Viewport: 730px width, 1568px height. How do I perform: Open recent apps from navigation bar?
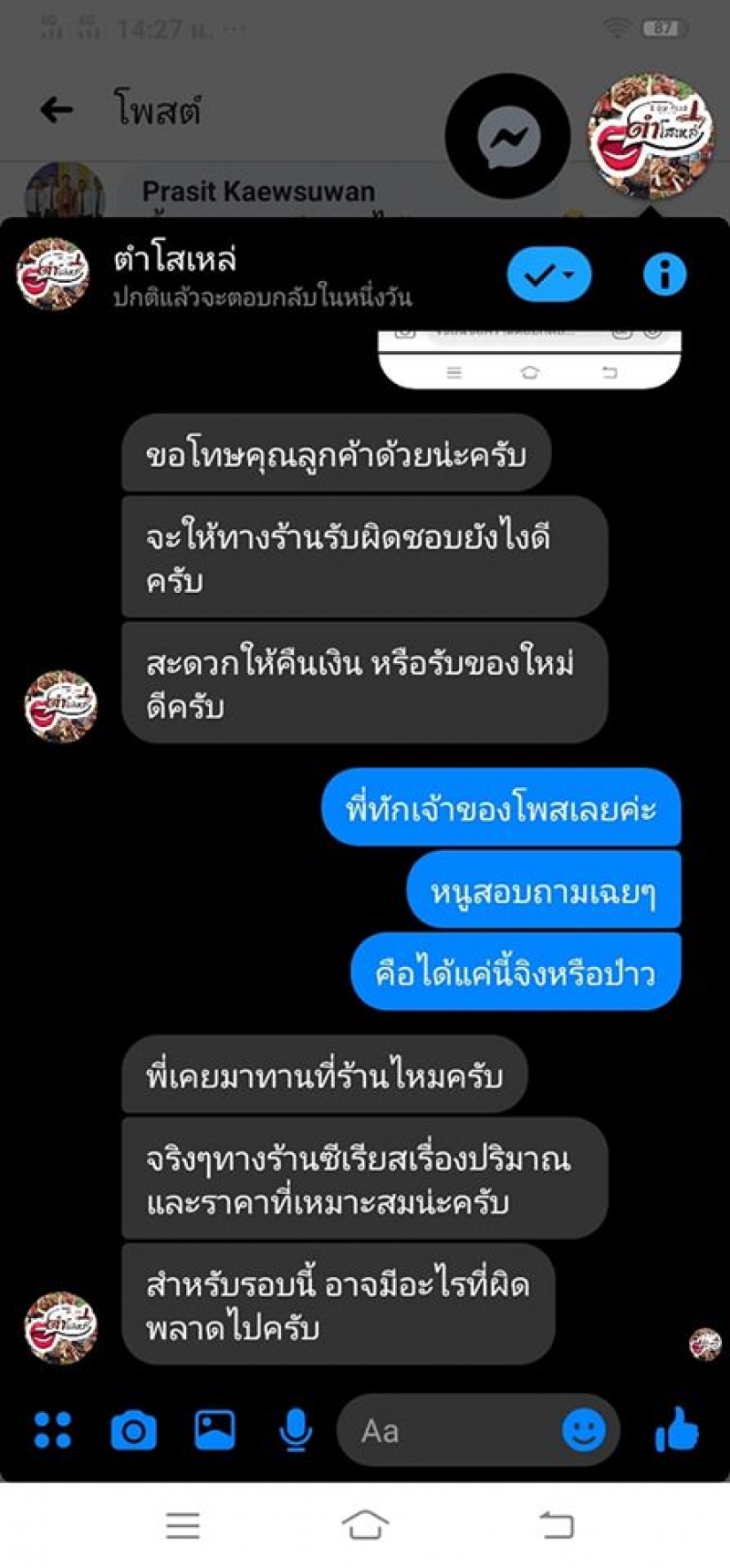tap(182, 1525)
